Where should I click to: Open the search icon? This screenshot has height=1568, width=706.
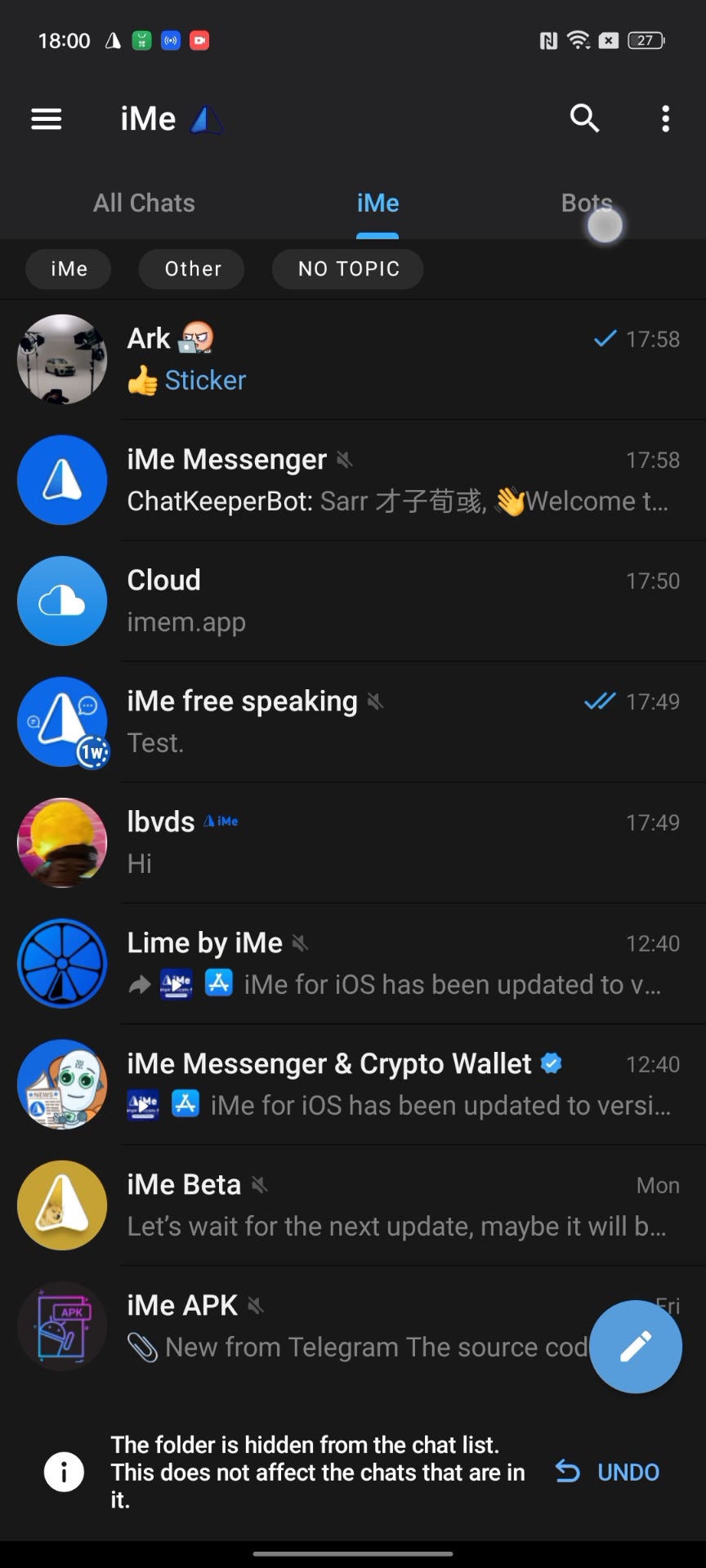point(584,119)
